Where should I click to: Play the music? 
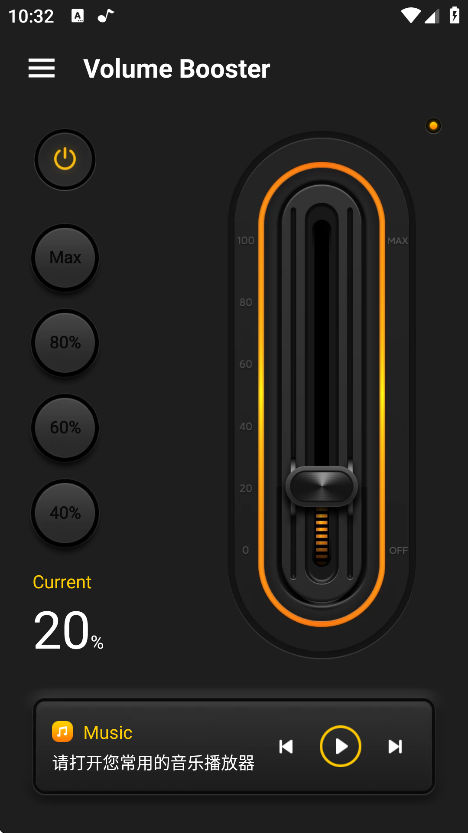pyautogui.click(x=341, y=746)
